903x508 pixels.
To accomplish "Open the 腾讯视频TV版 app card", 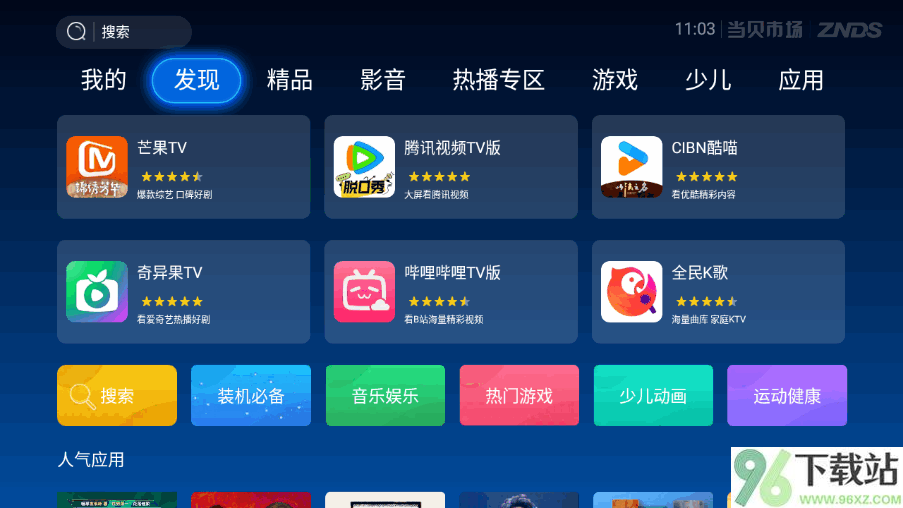I will [451, 167].
